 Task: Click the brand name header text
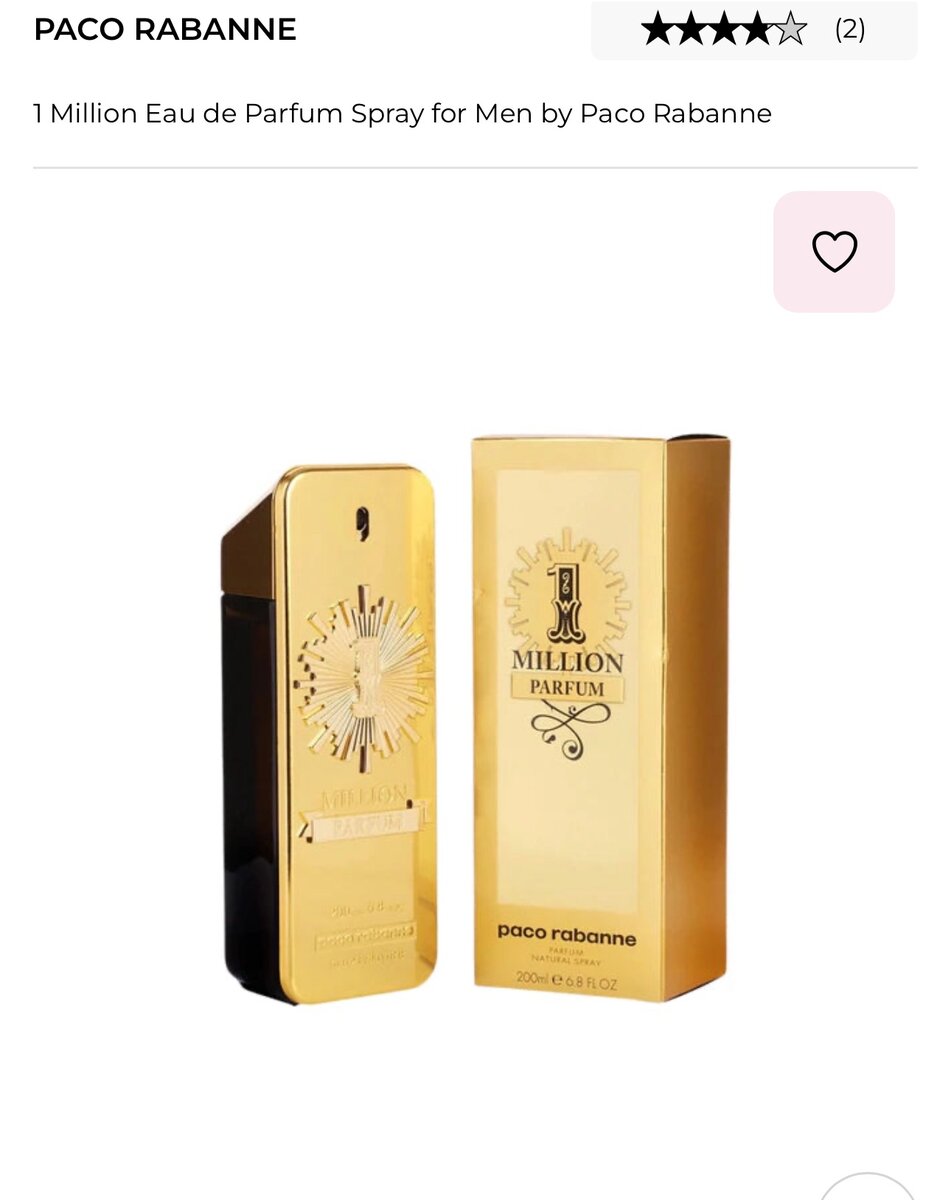[166, 29]
